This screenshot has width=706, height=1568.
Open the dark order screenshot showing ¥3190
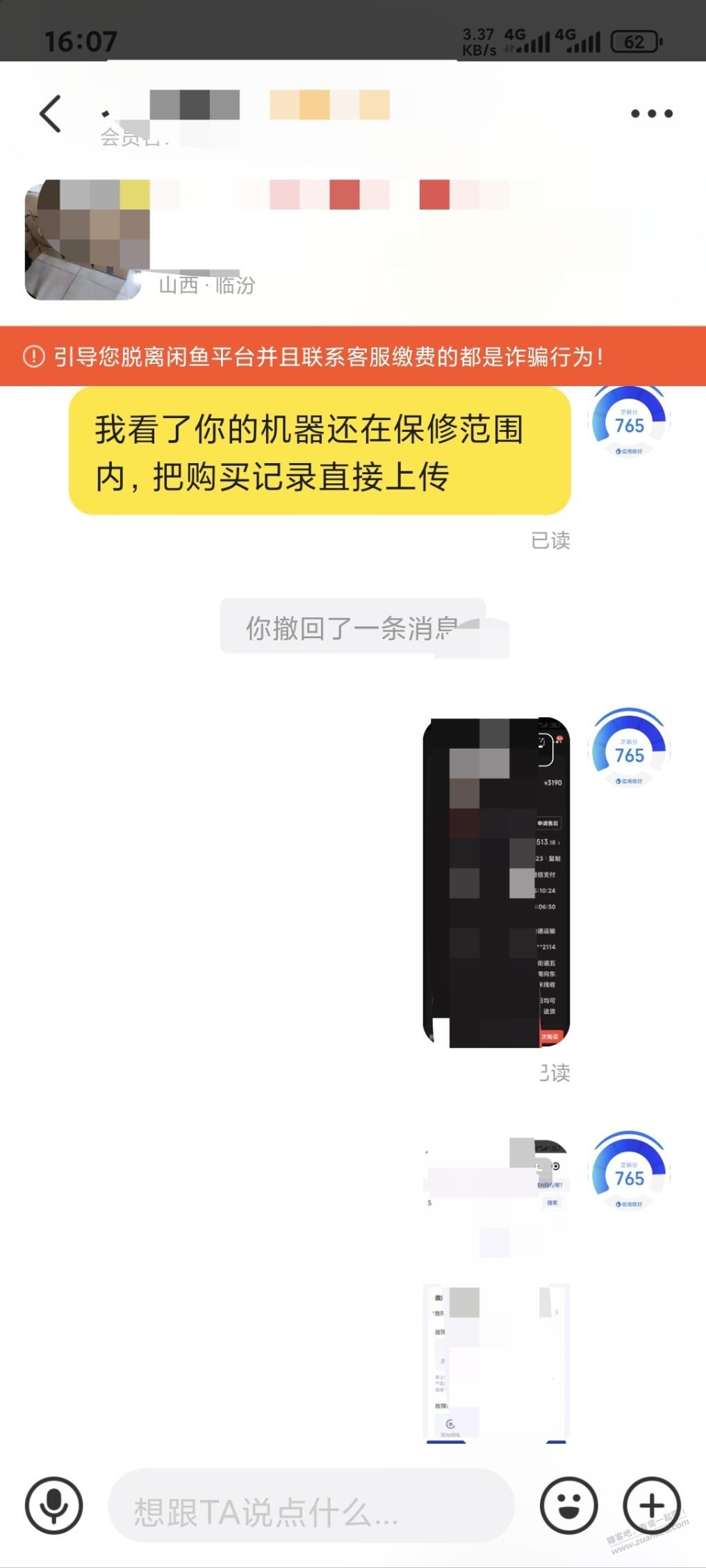click(496, 882)
